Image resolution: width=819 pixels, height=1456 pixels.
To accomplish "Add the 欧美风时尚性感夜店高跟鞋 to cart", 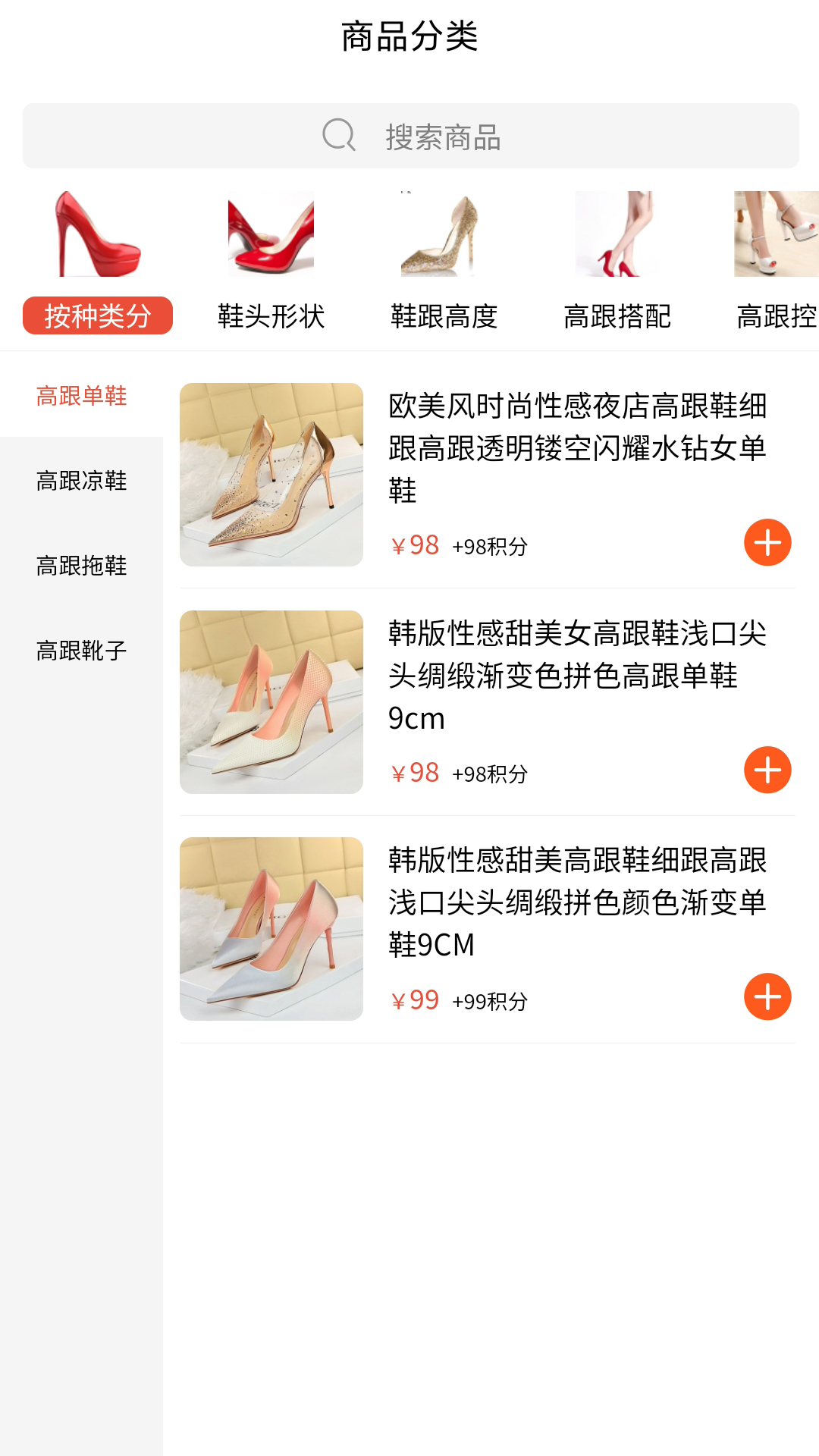I will pyautogui.click(x=767, y=543).
